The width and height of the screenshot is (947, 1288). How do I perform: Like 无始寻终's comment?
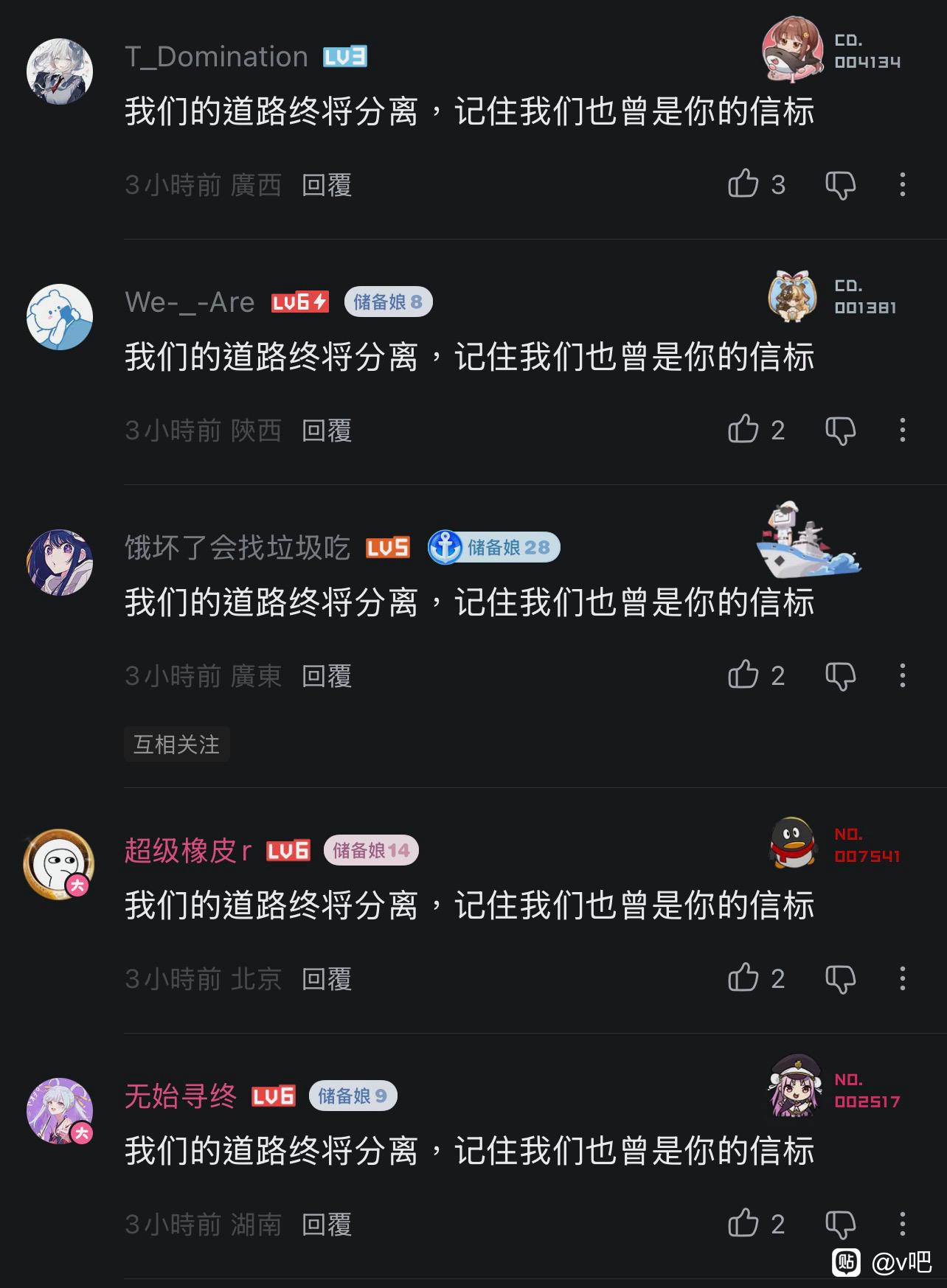coord(743,1223)
